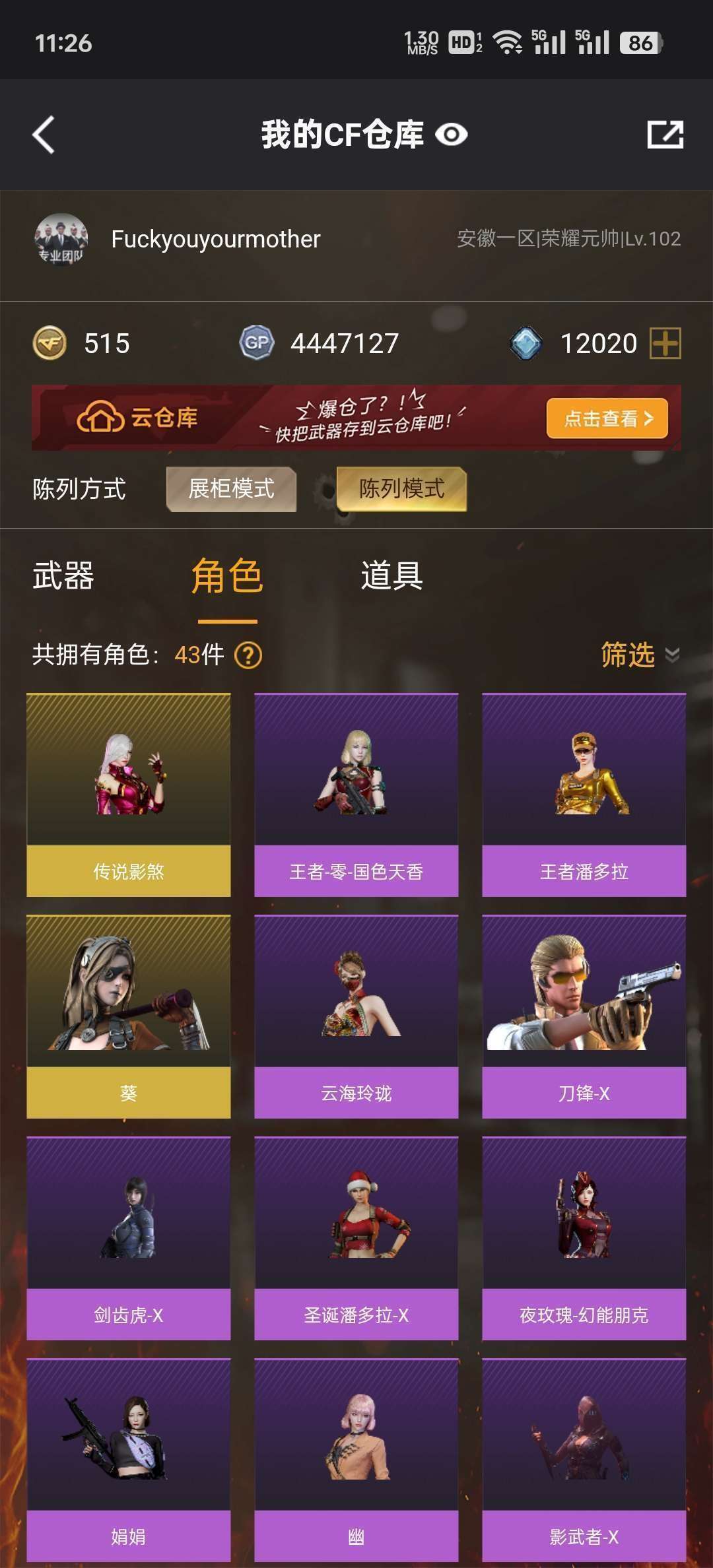Select the 王者潘多拉 character
The height and width of the screenshot is (1568, 713).
click(x=584, y=792)
